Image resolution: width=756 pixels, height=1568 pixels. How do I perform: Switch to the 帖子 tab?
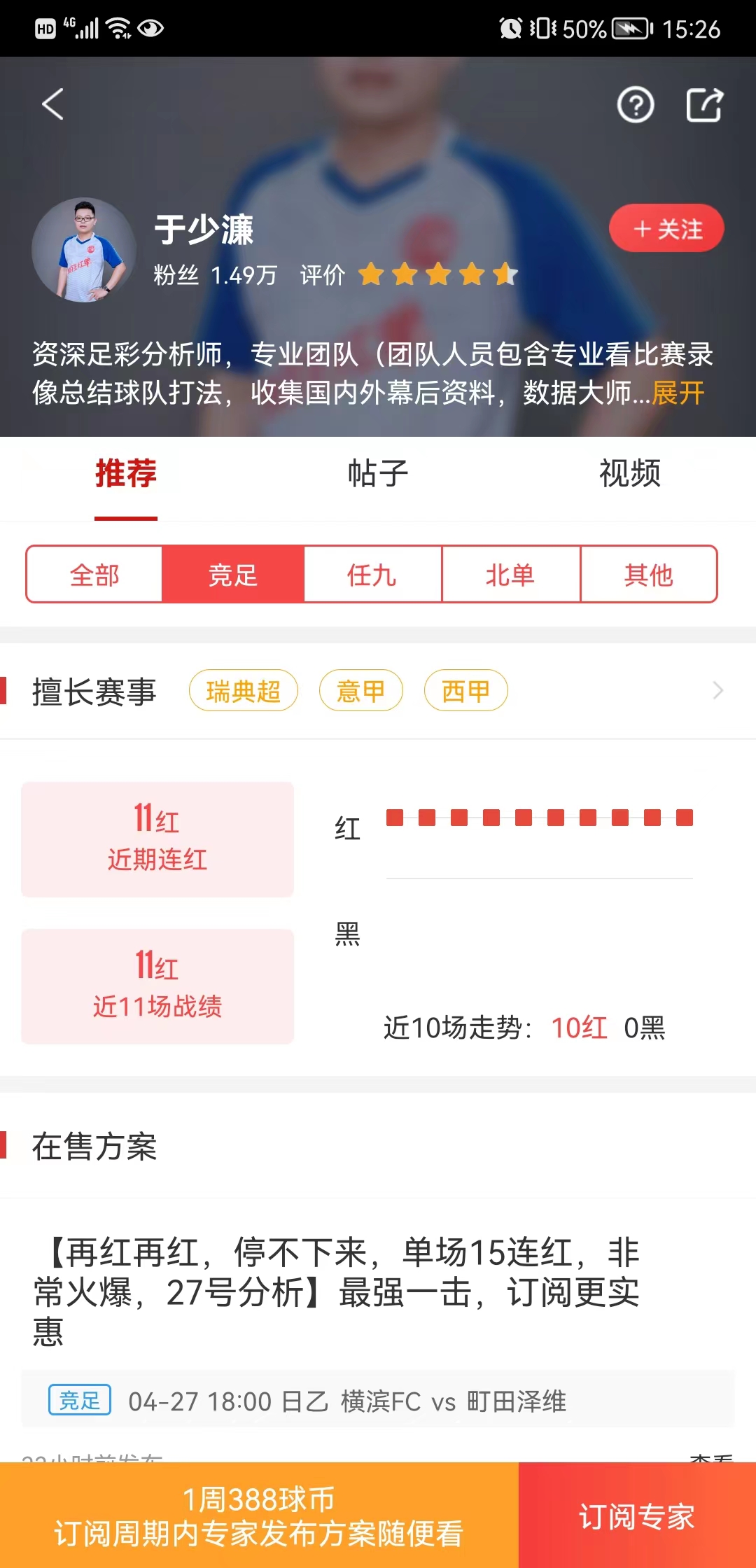click(378, 474)
